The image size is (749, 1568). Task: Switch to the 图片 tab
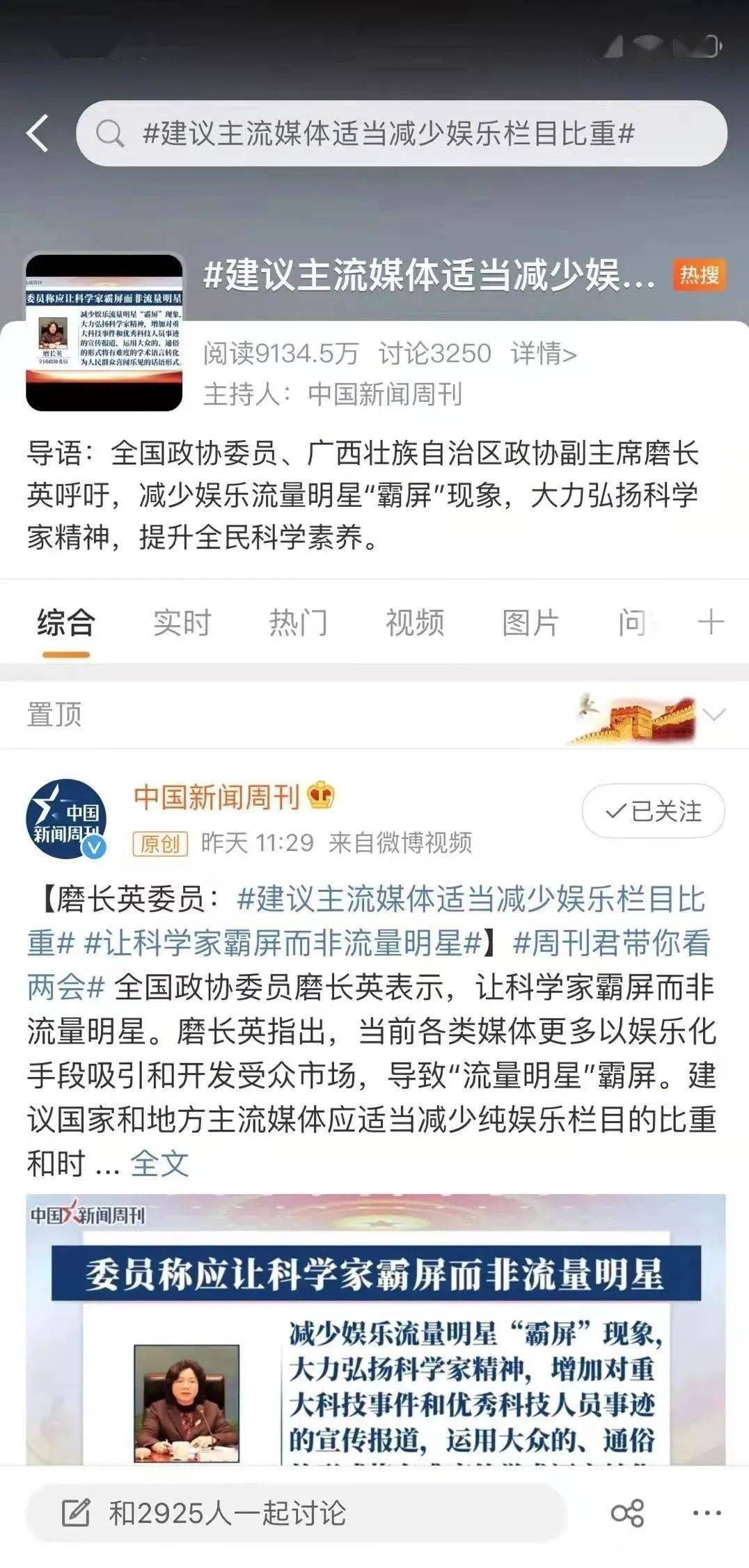click(x=530, y=622)
